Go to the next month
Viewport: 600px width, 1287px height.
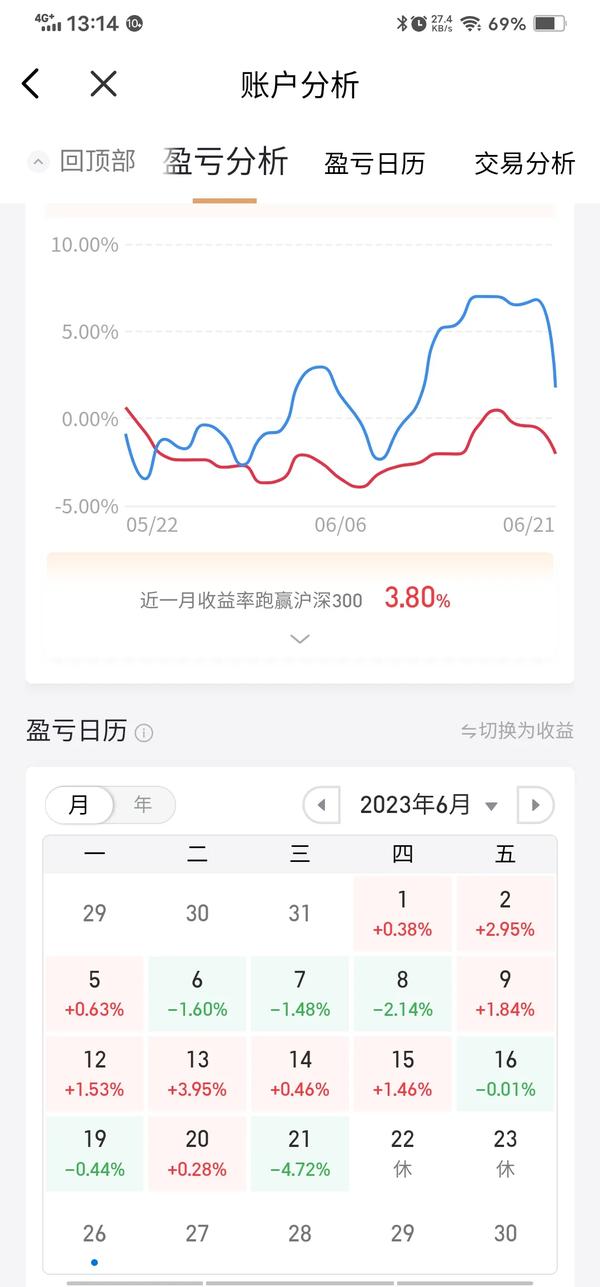pos(535,805)
